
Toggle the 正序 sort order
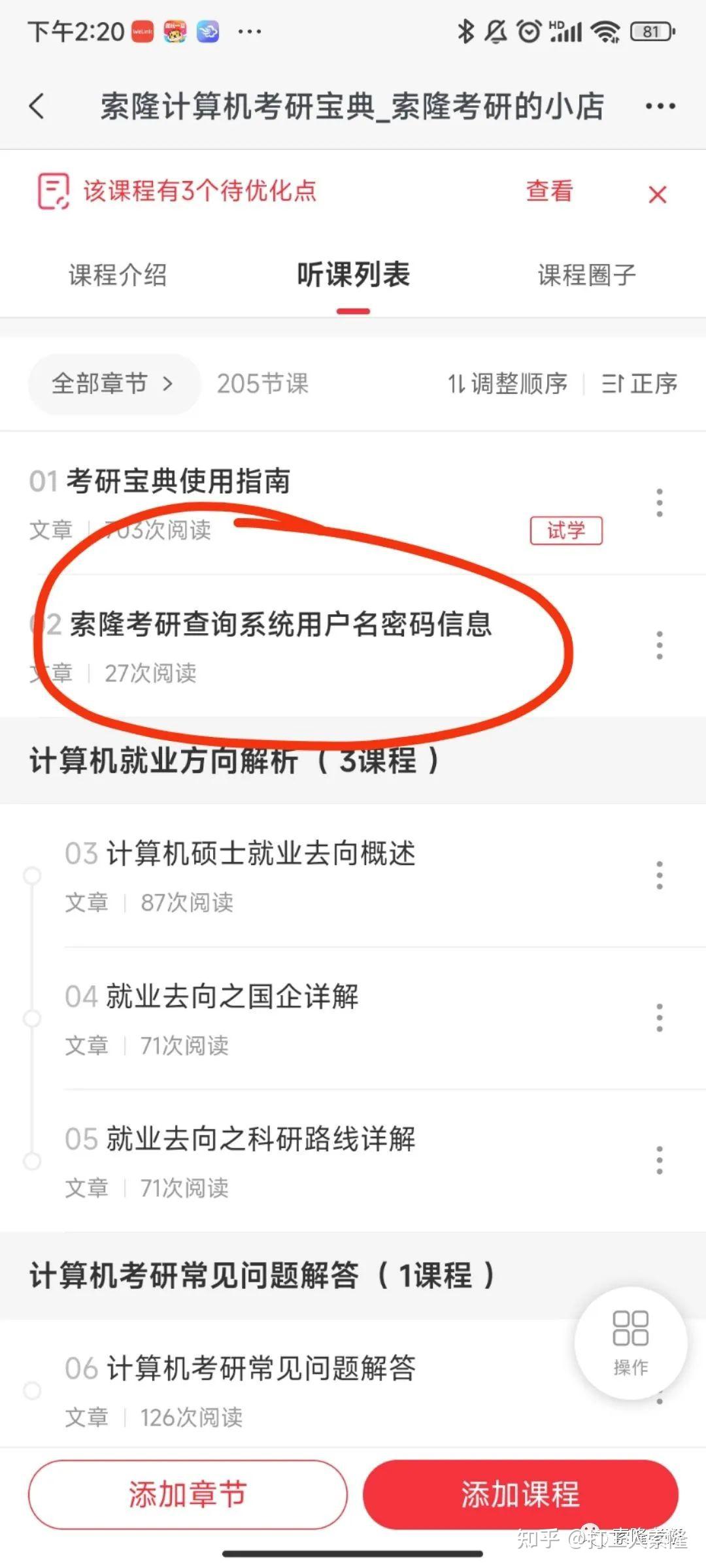(639, 384)
